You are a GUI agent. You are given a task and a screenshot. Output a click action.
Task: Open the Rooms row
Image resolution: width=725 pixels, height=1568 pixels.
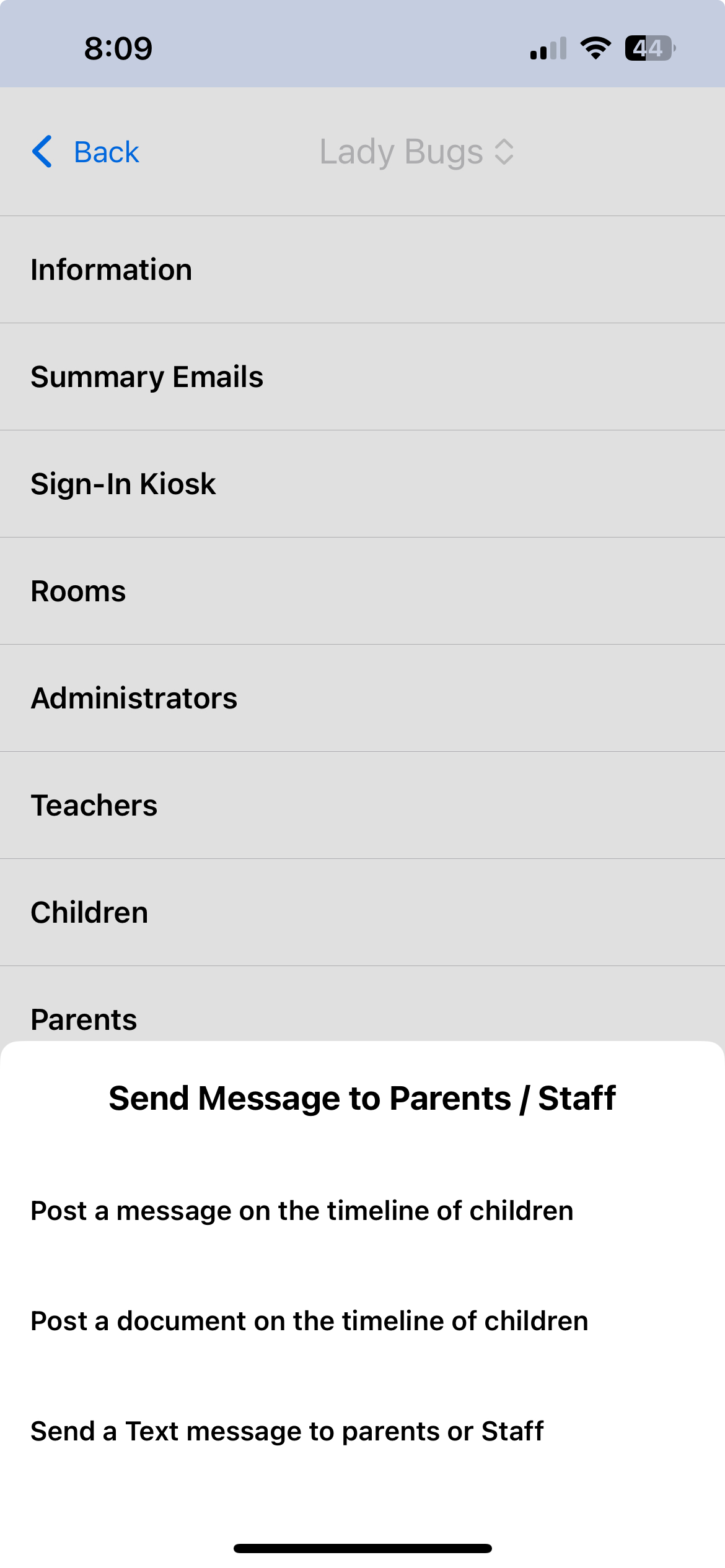362,591
